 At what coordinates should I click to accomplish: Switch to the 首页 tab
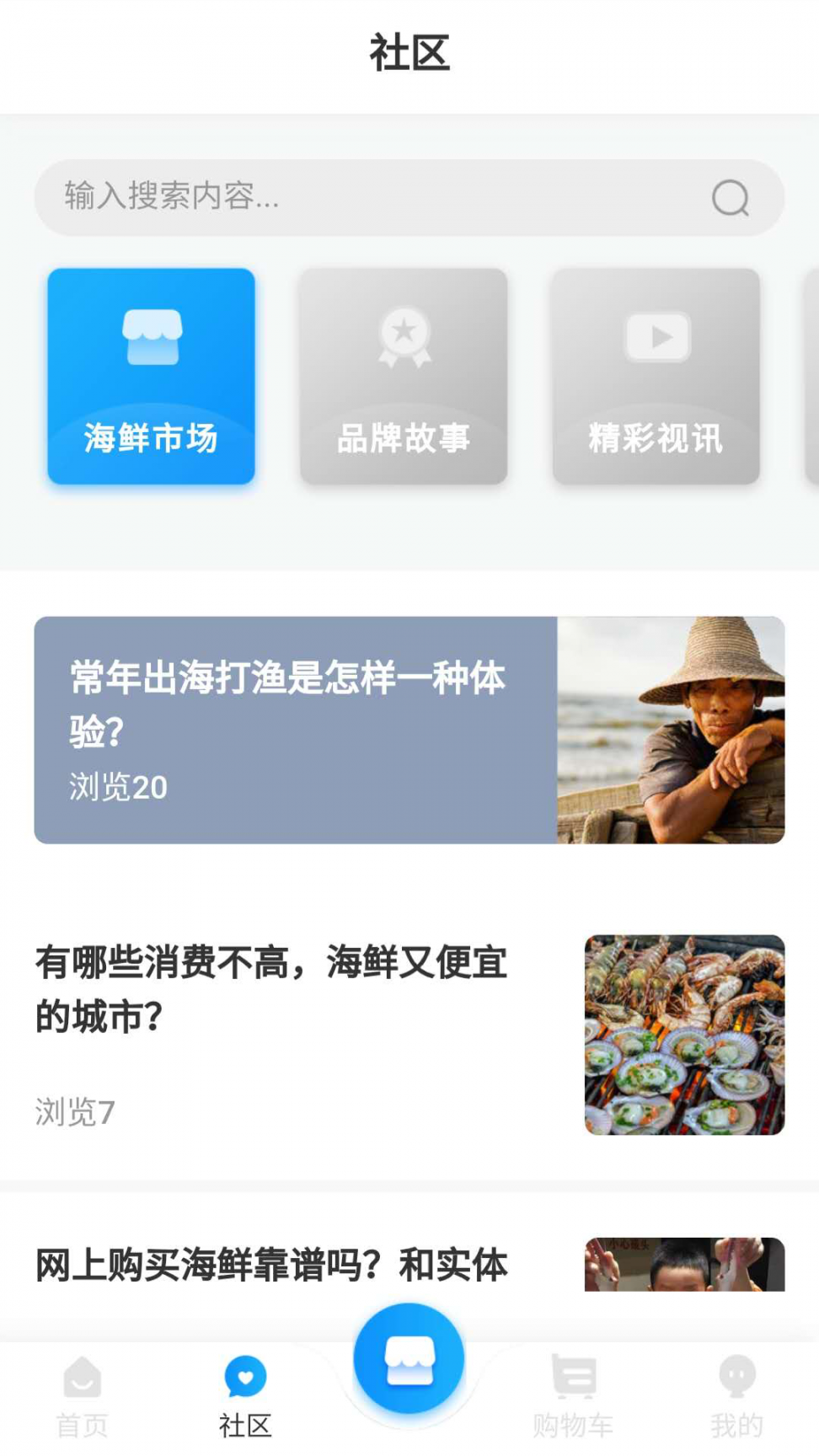tap(83, 1395)
